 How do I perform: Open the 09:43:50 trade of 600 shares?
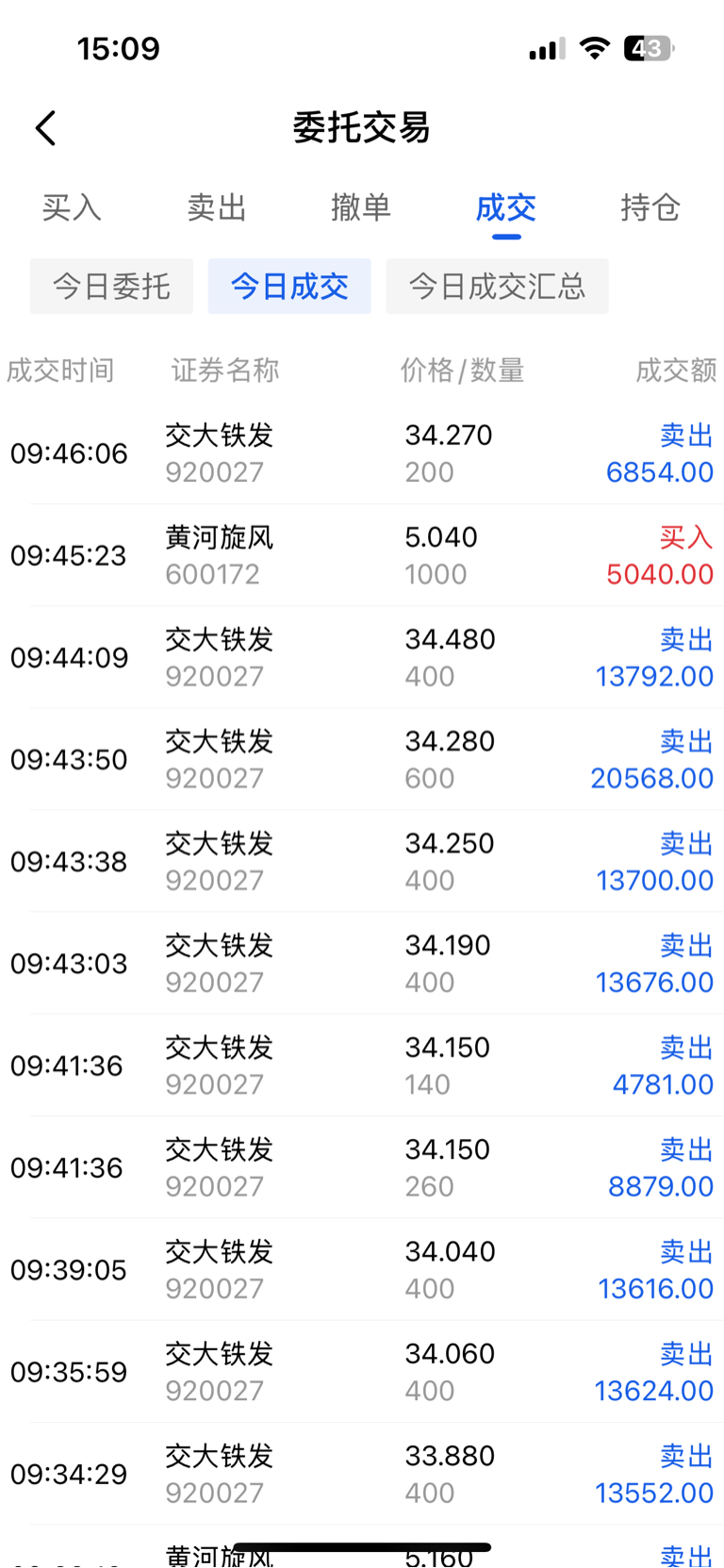(x=362, y=759)
